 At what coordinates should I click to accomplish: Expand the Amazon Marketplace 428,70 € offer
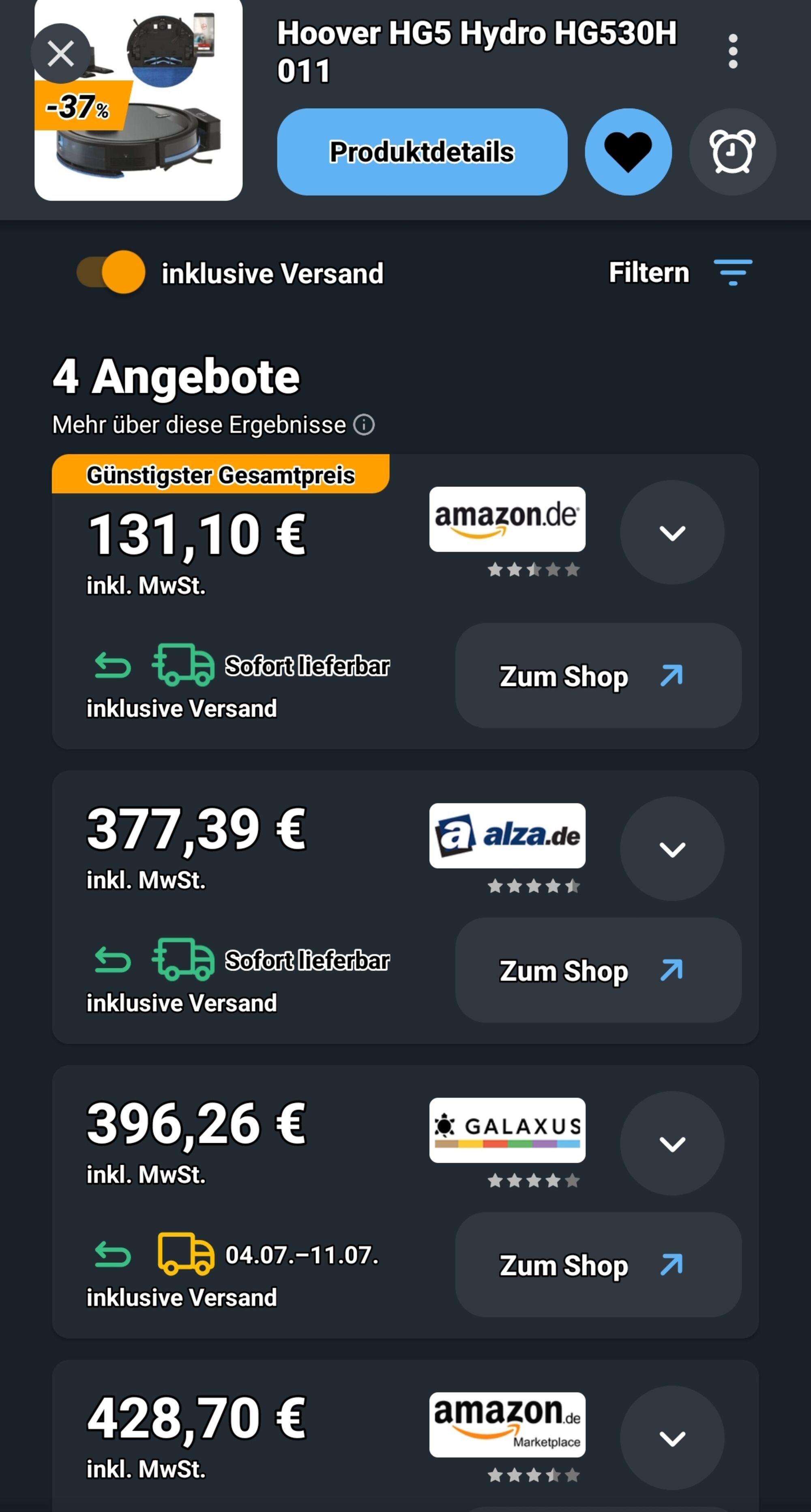672,1438
